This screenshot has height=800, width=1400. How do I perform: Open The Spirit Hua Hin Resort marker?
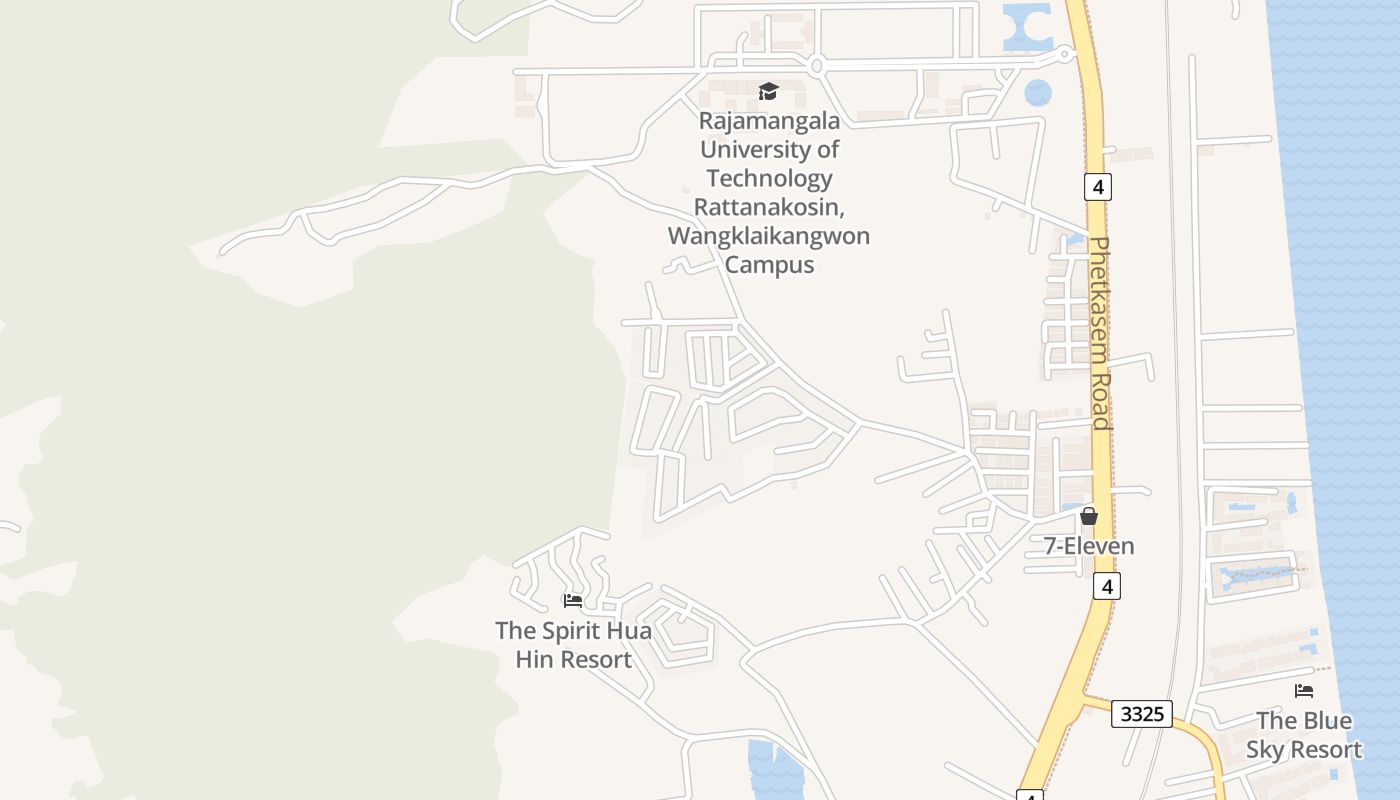573,601
